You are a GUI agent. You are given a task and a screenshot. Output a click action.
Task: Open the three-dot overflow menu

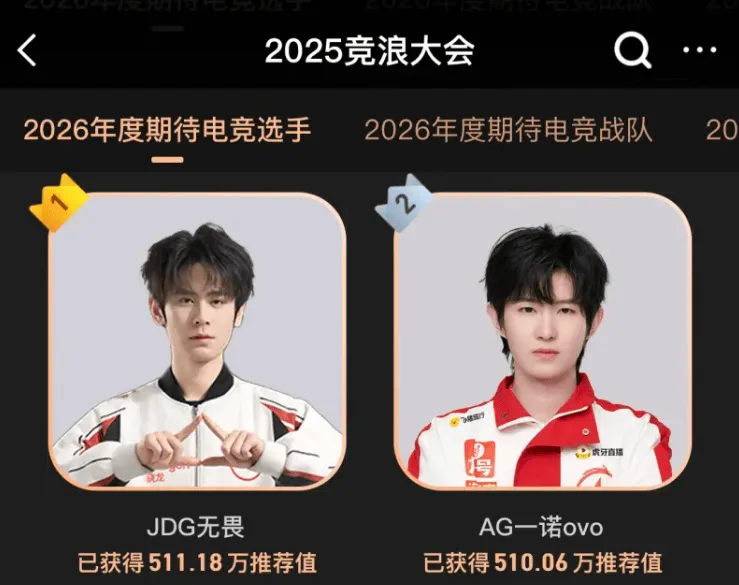pyautogui.click(x=699, y=50)
